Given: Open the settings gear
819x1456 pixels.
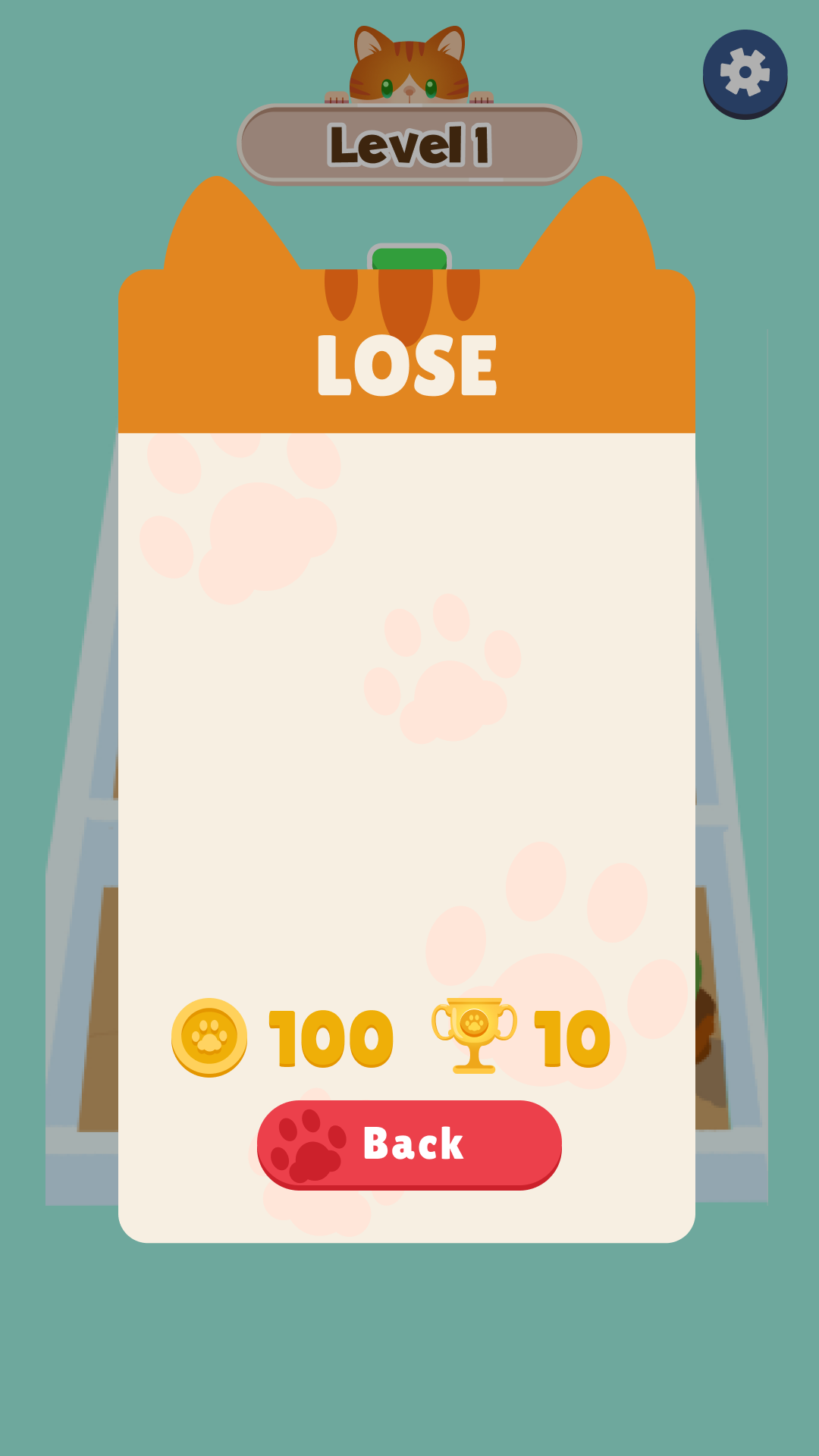Looking at the screenshot, I should pos(745,73).
